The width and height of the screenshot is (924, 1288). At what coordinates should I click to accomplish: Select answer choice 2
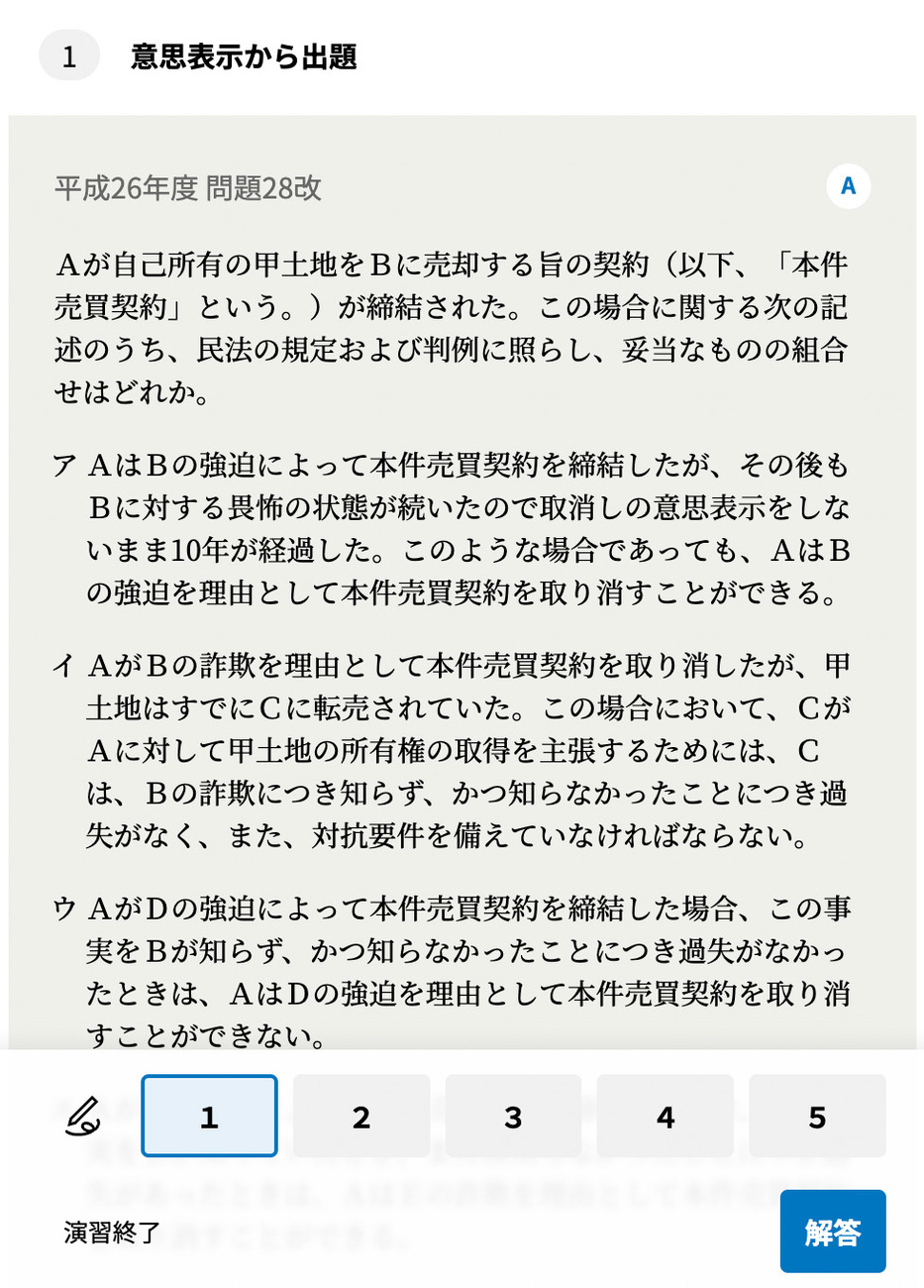pos(361,1116)
